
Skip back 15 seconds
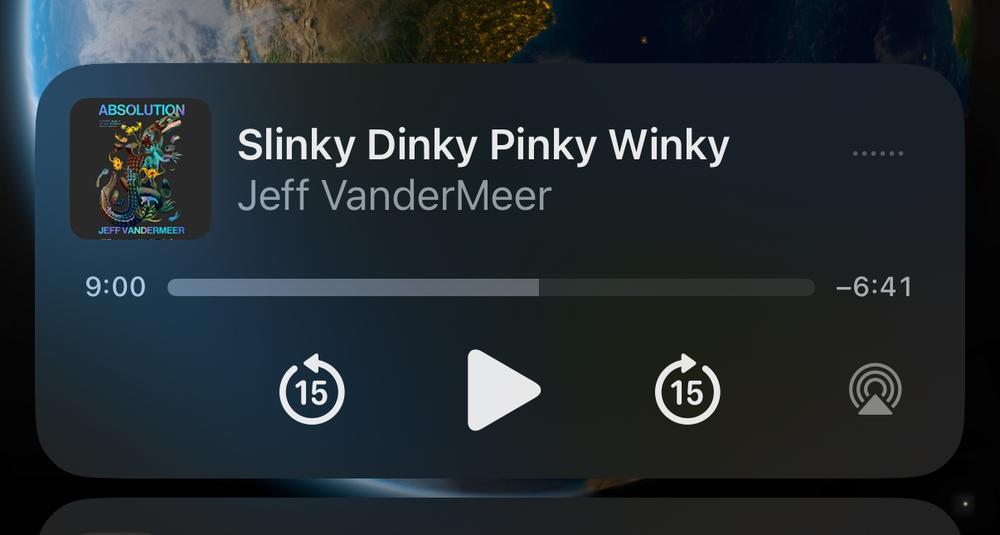tap(312, 390)
